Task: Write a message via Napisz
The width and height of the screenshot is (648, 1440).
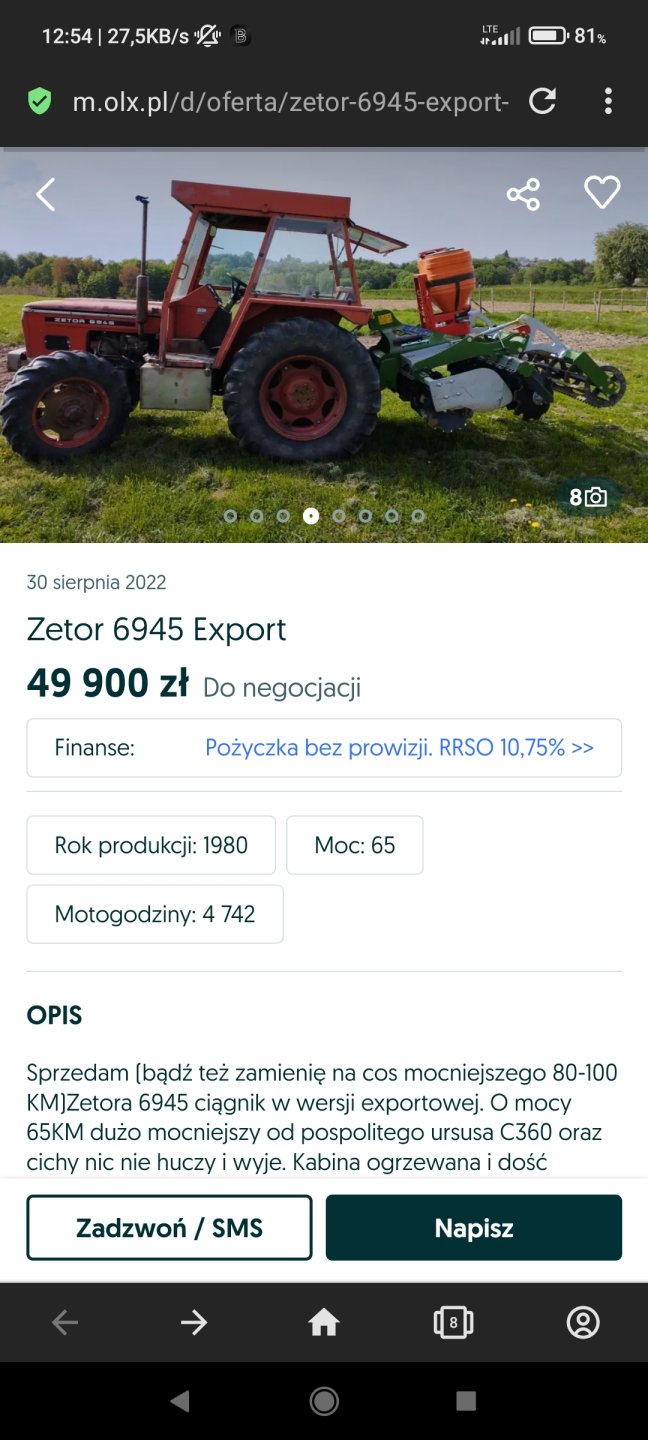Action: 474,1227
